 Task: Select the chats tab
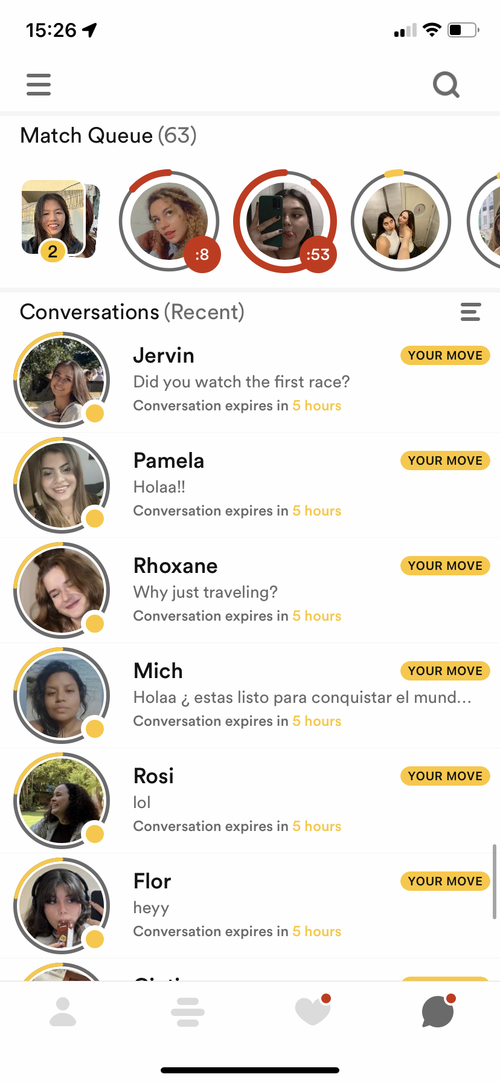pyautogui.click(x=438, y=1011)
